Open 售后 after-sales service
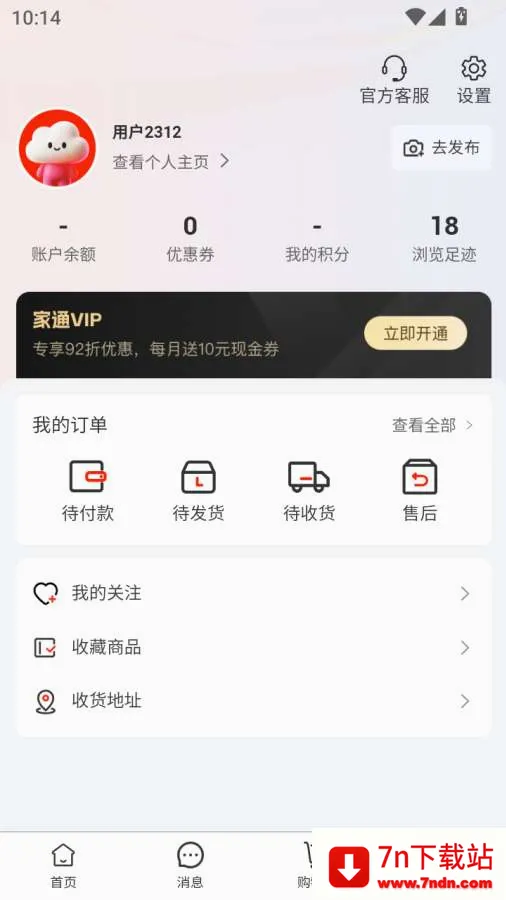This screenshot has width=506, height=900. click(x=420, y=491)
